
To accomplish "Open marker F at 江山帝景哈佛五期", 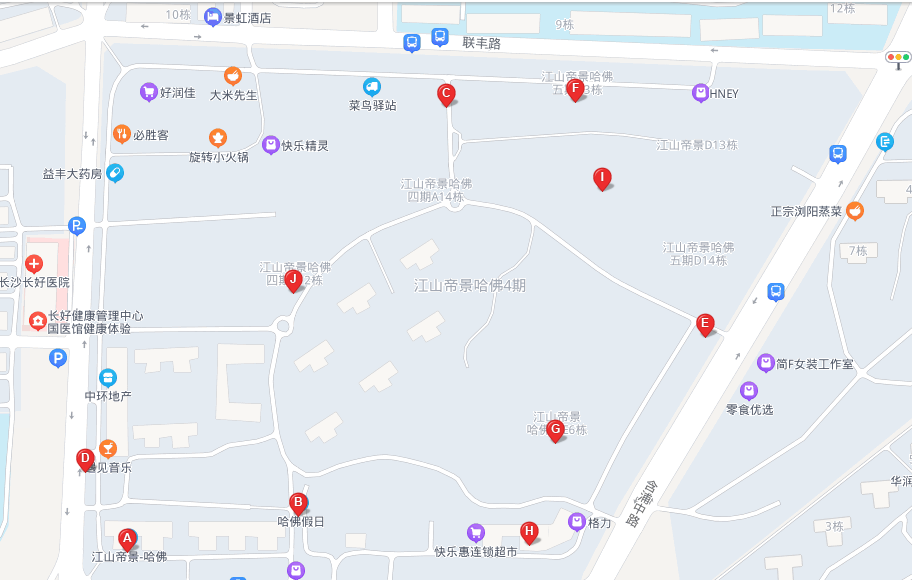I will 574,89.
